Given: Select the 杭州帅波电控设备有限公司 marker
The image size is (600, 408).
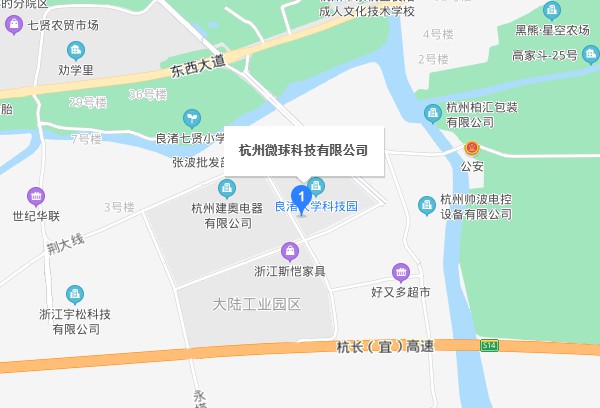Looking at the screenshot, I should (427, 205).
